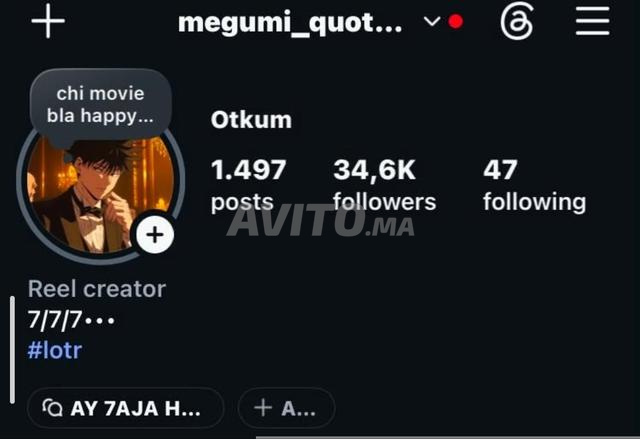
Task: Open the hamburger menu
Action: (x=593, y=21)
